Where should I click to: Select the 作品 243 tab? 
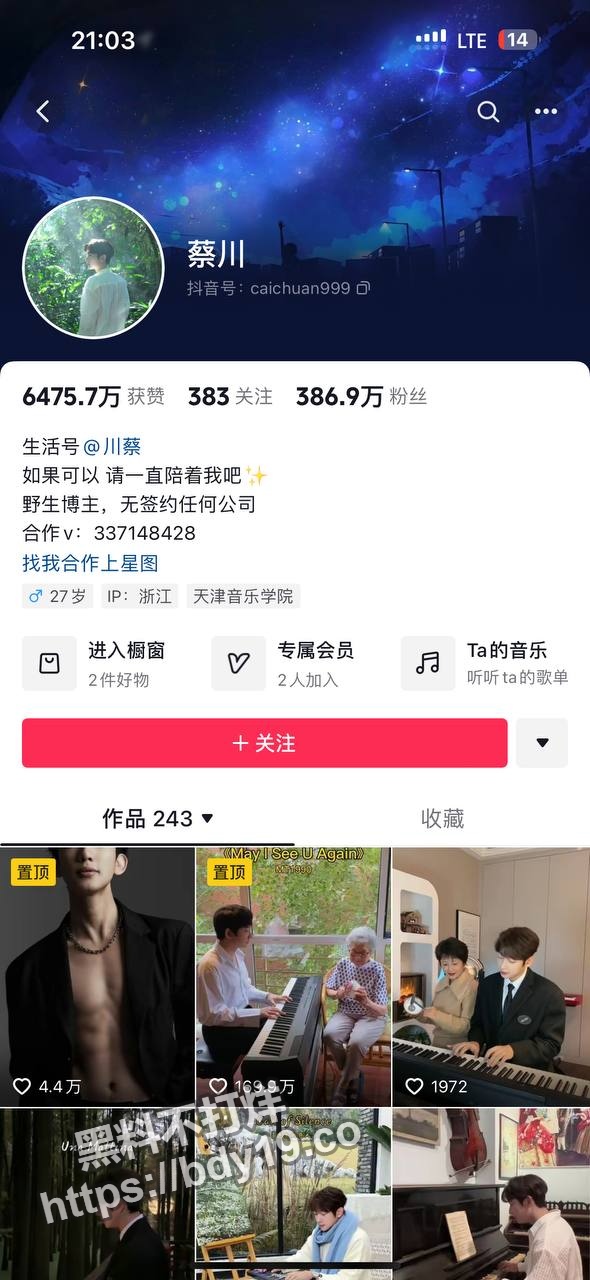(x=158, y=819)
